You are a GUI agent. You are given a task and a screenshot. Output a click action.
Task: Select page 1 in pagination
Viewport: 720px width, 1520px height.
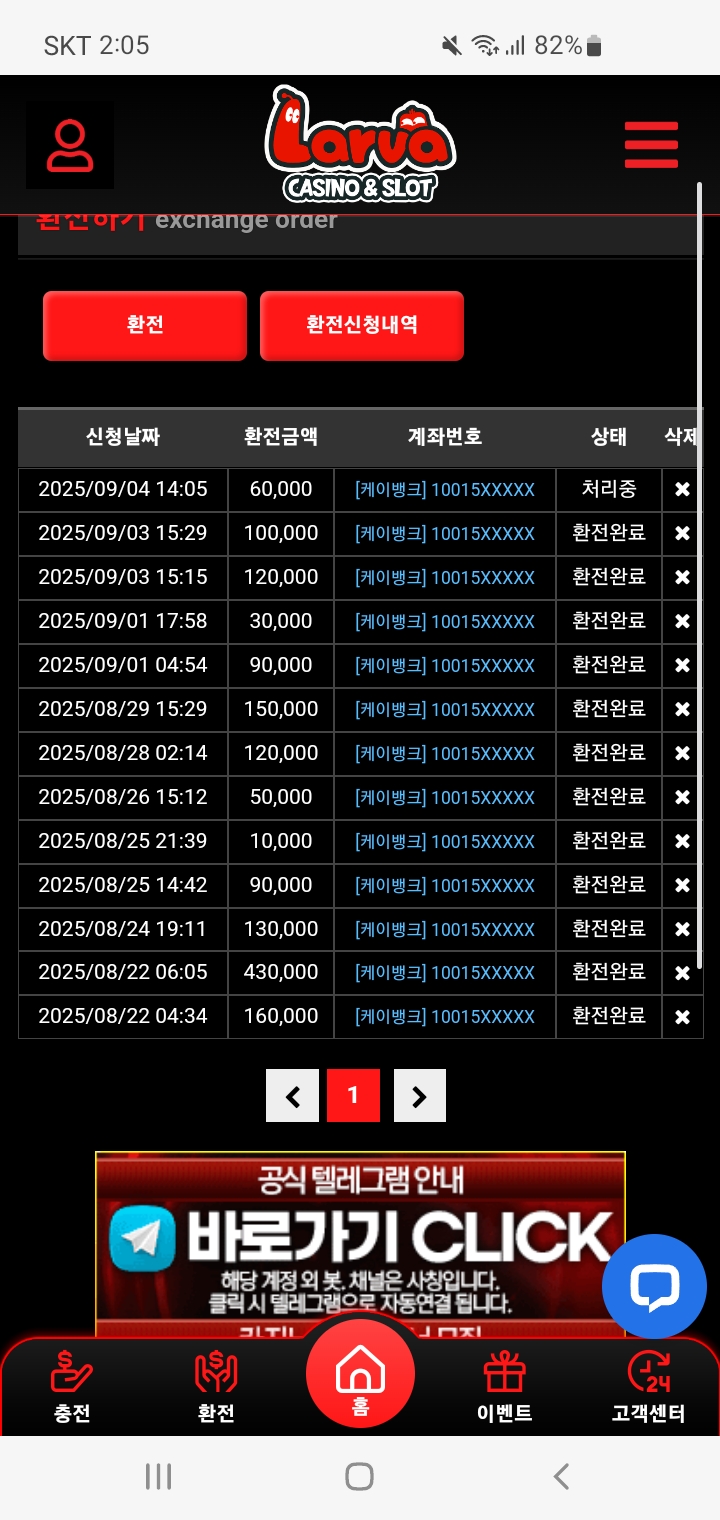pyautogui.click(x=353, y=1096)
